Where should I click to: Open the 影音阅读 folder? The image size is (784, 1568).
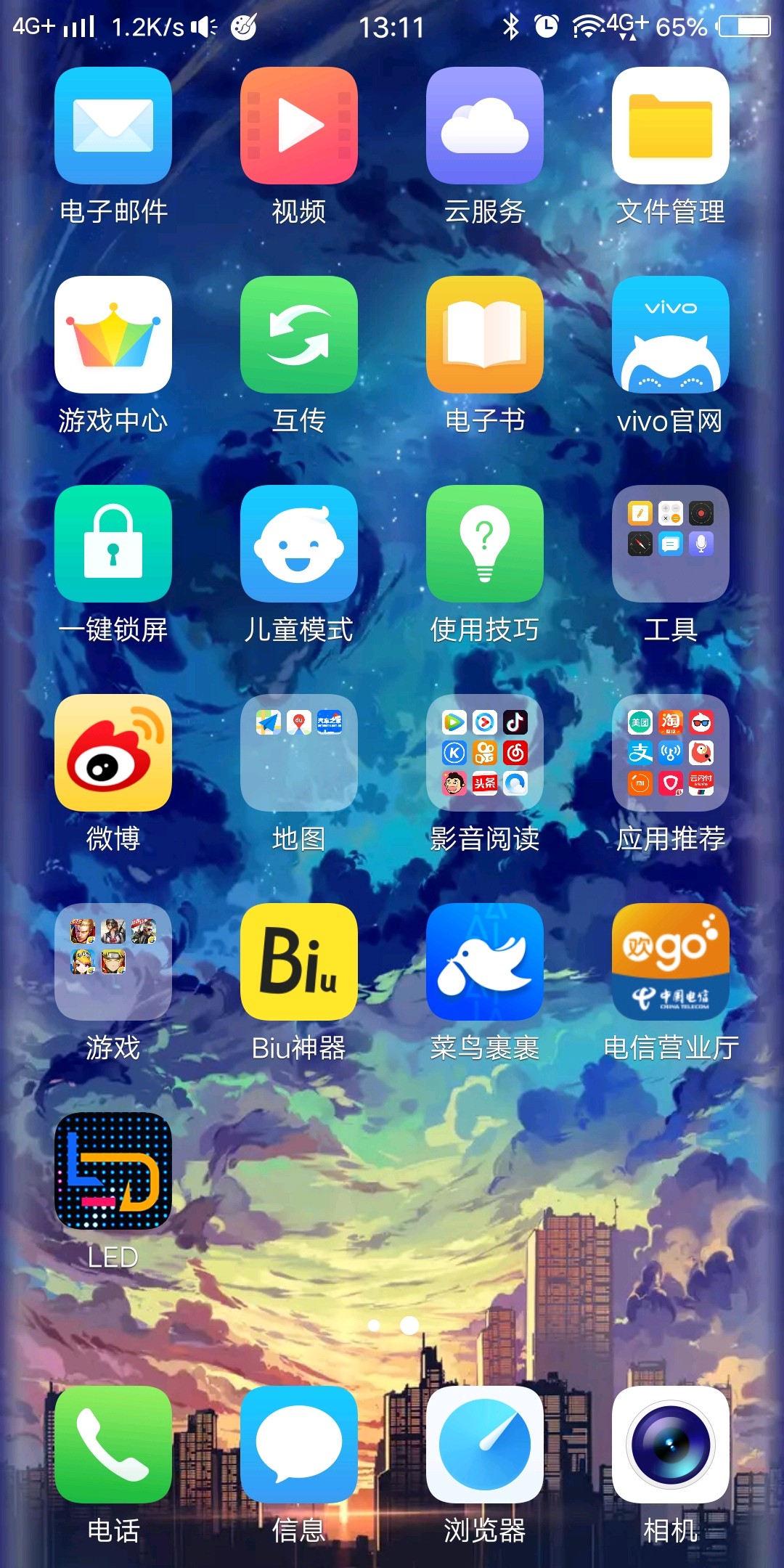point(485,753)
